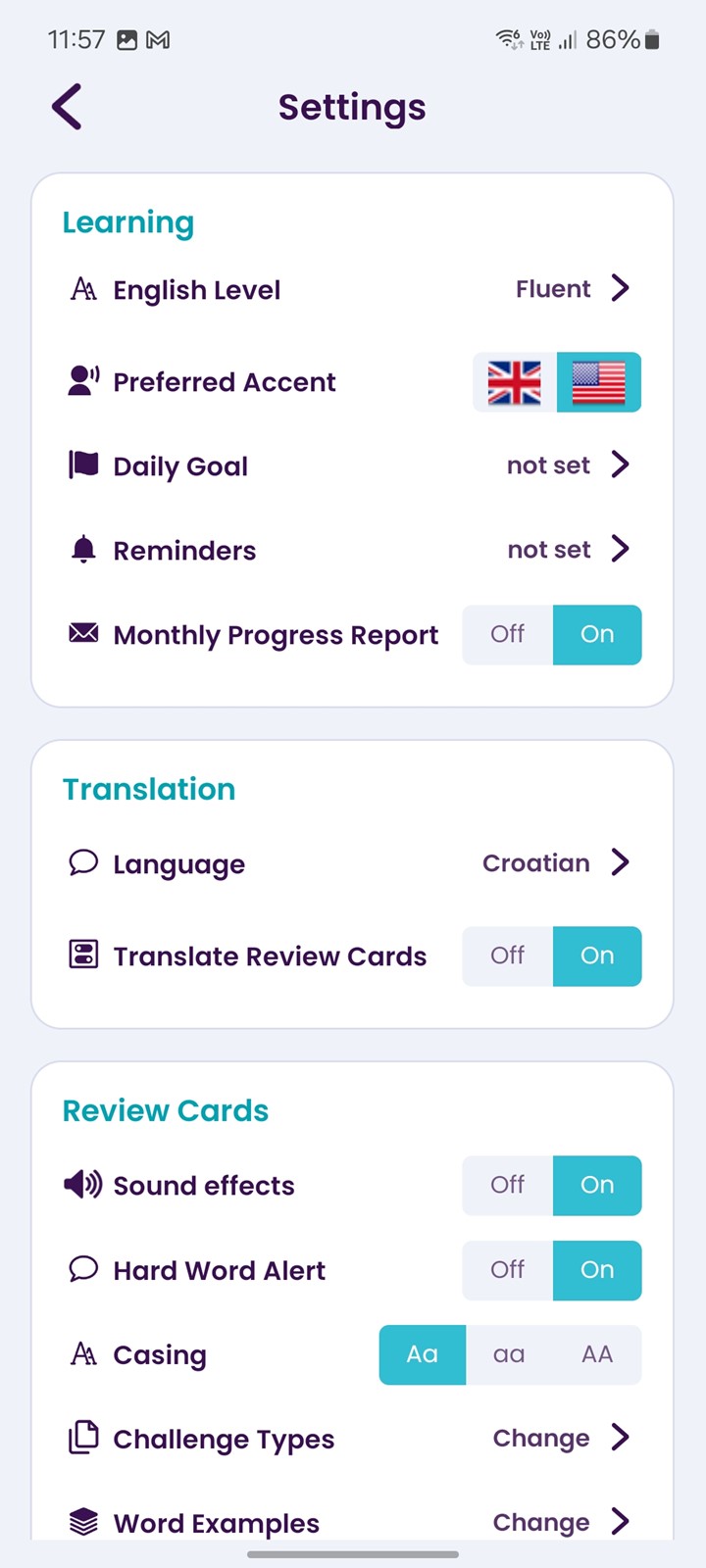Viewport: 706px width, 1568px height.
Task: Switch Casing to uppercase AA
Action: point(597,1355)
